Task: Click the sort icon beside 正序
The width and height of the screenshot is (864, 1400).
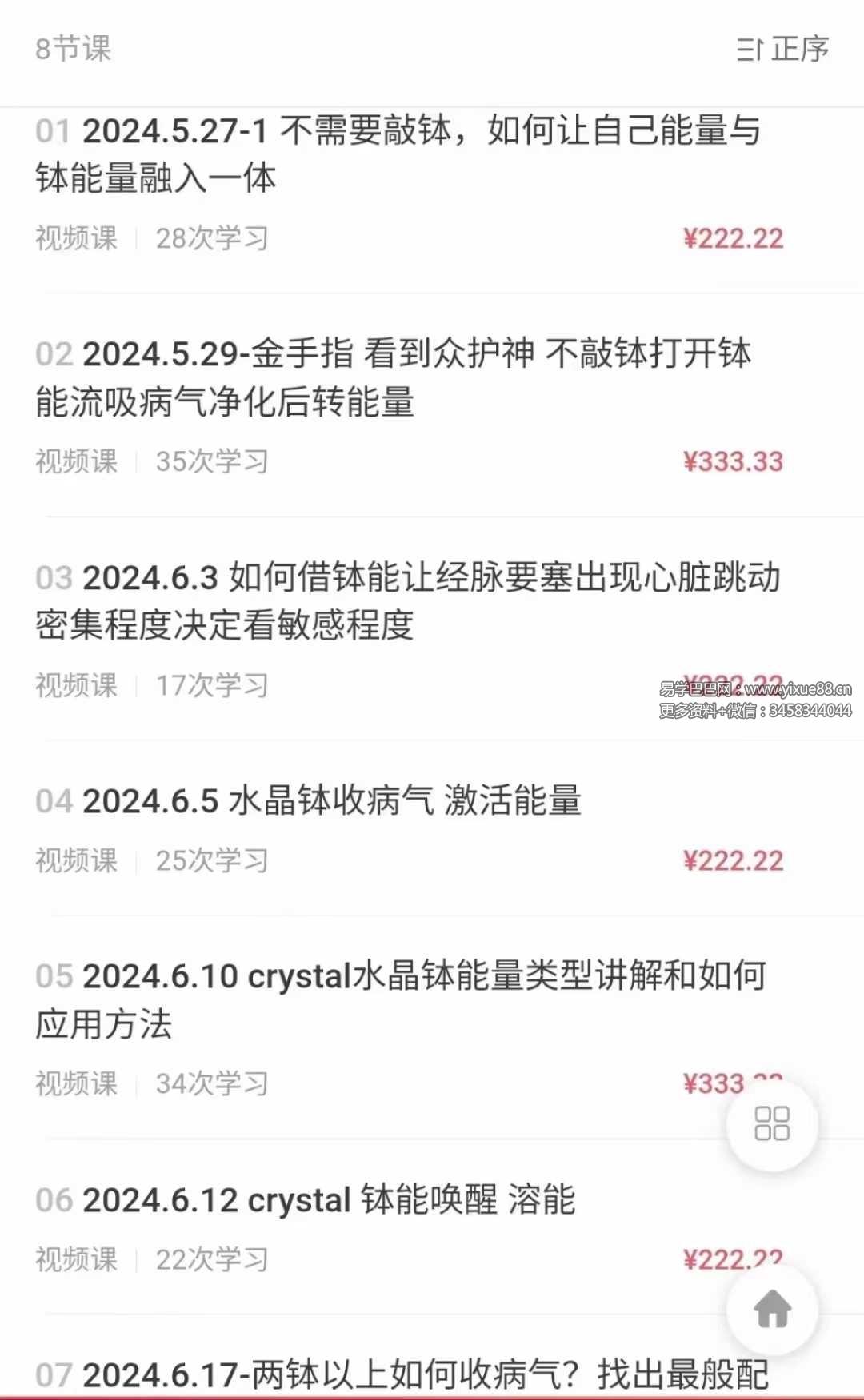Action: (750, 50)
